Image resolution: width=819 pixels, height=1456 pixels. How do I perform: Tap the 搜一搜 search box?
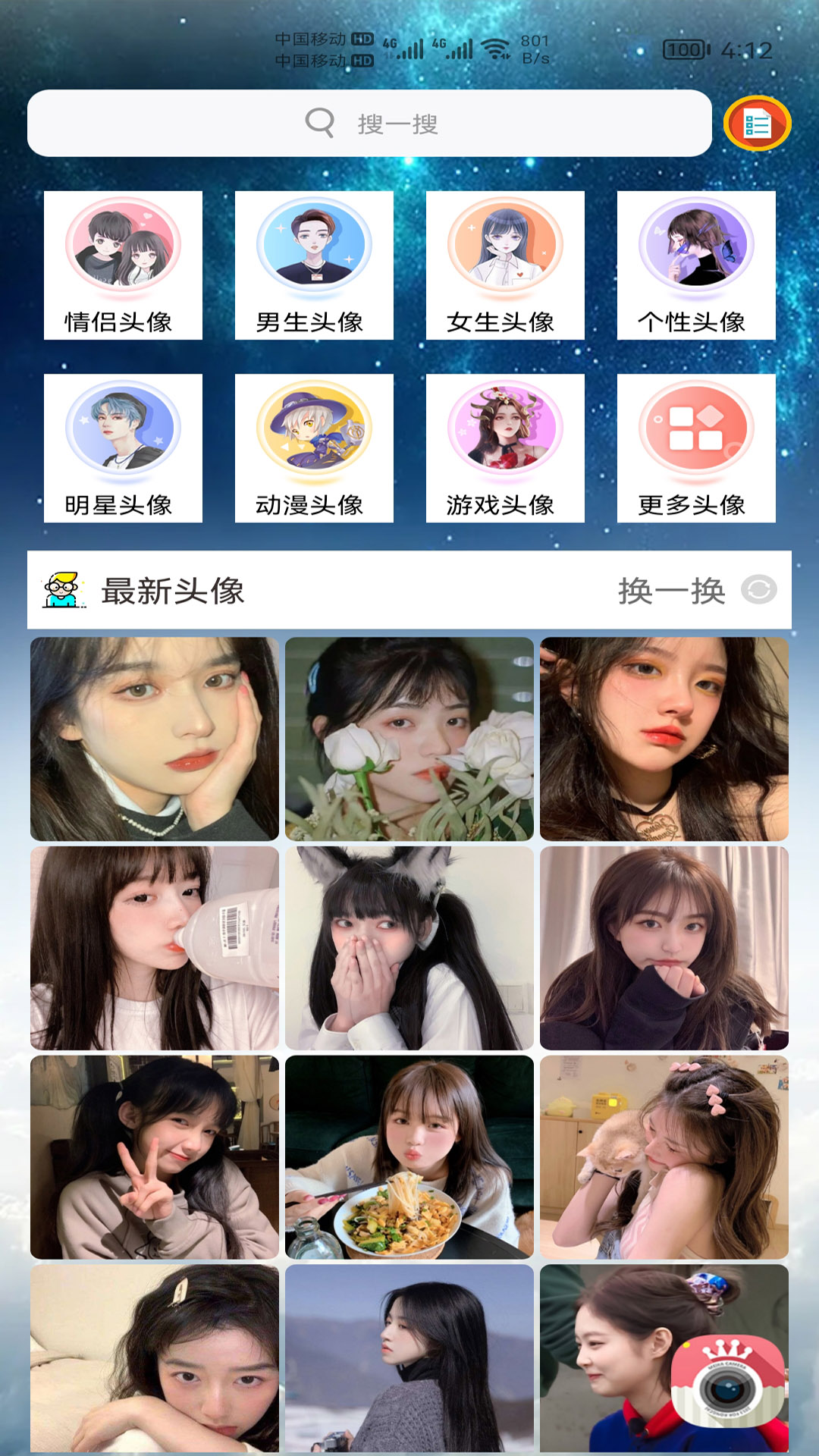pos(370,124)
